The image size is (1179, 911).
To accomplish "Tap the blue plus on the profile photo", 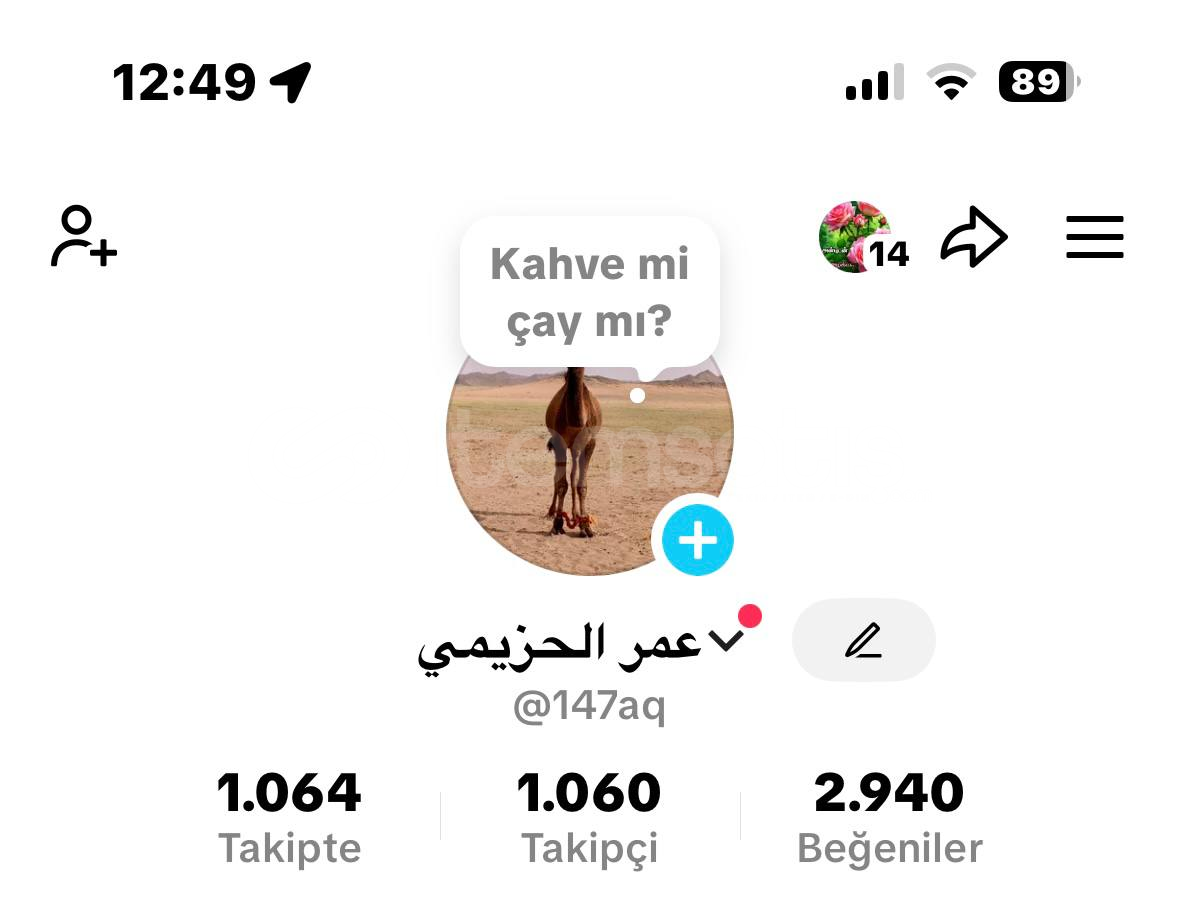I will (x=698, y=541).
